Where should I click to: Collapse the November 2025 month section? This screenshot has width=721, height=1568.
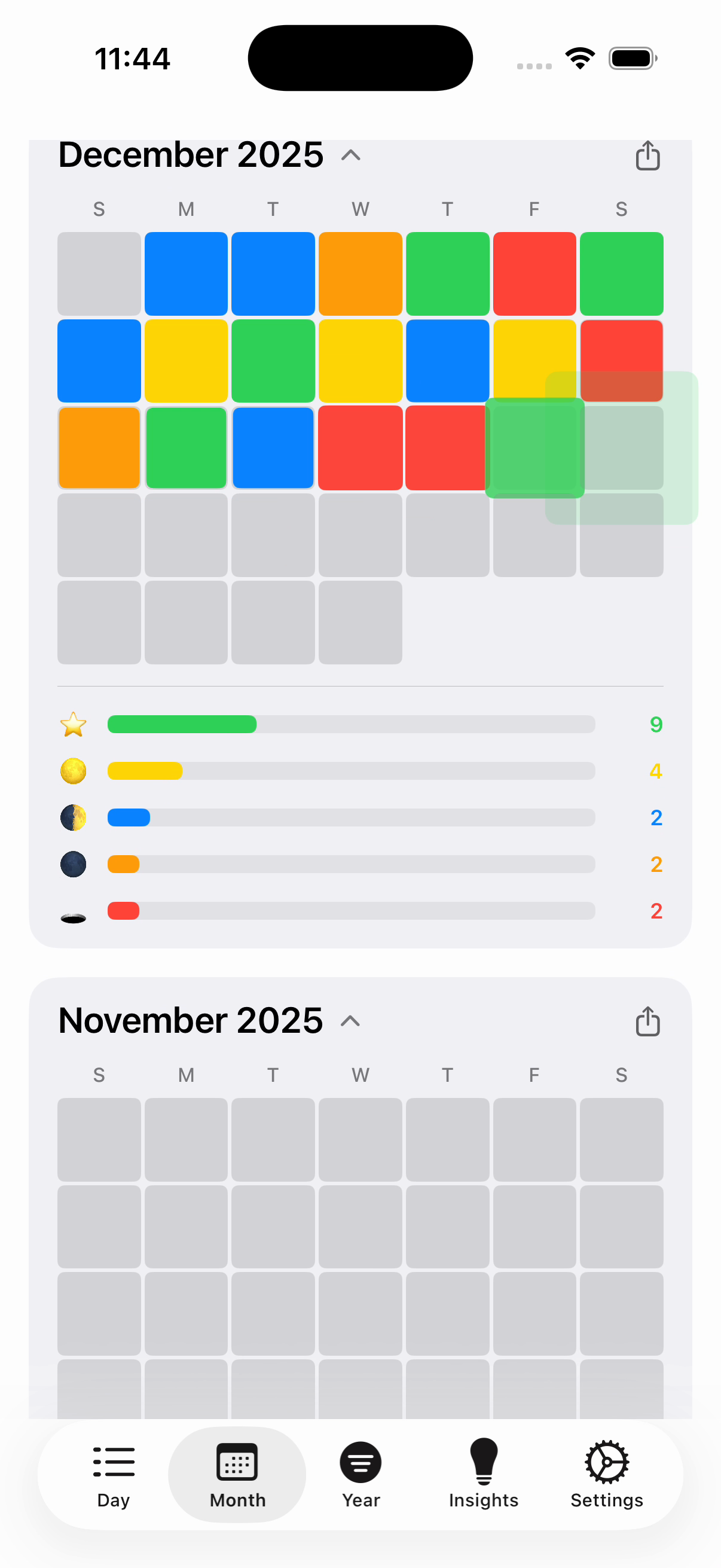(350, 1021)
